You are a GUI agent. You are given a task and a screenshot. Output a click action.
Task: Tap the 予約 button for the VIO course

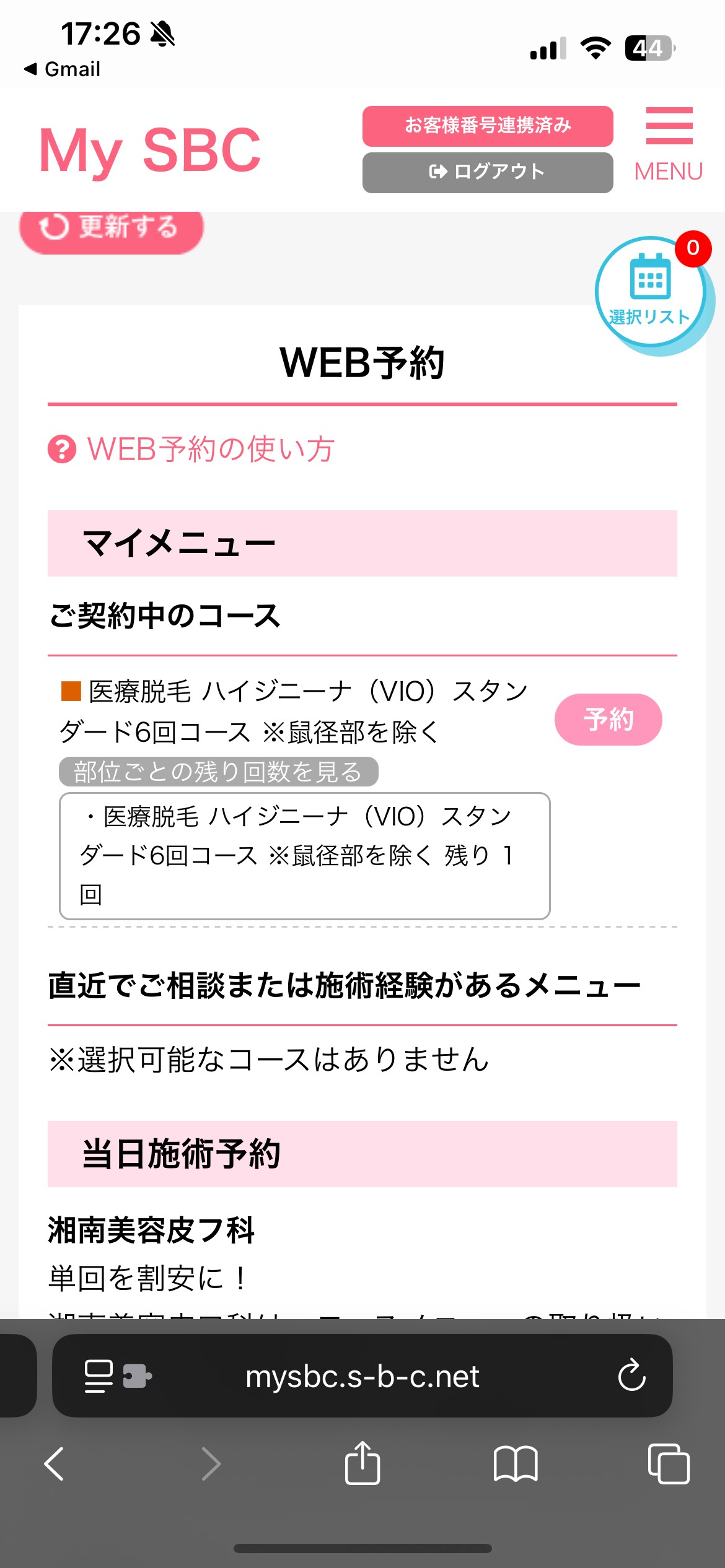(609, 719)
